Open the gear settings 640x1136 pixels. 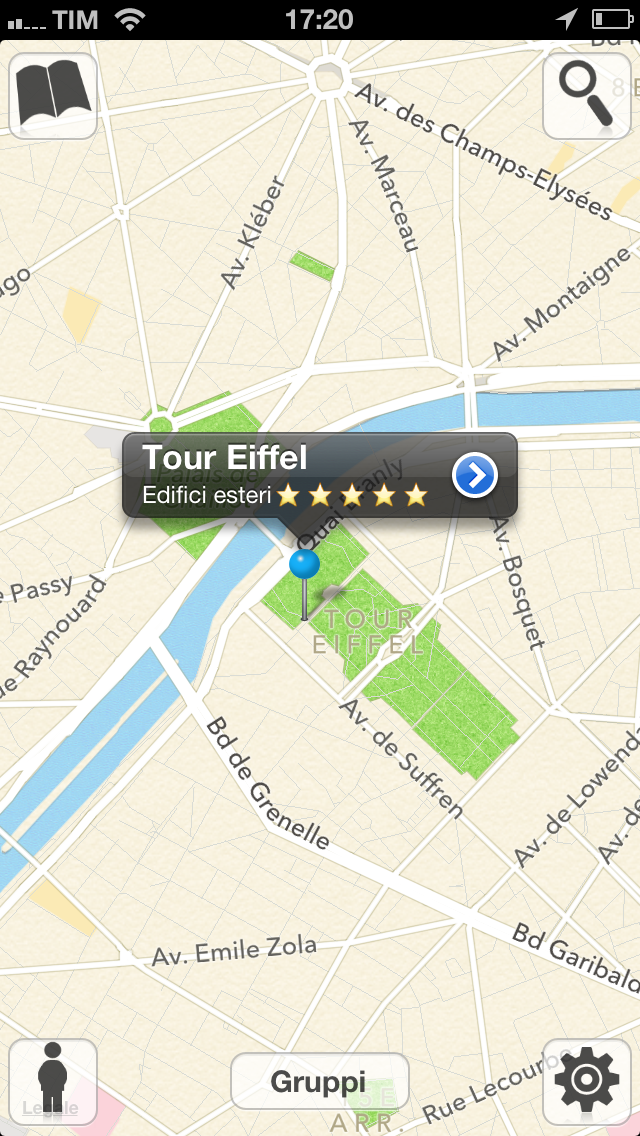click(586, 1080)
